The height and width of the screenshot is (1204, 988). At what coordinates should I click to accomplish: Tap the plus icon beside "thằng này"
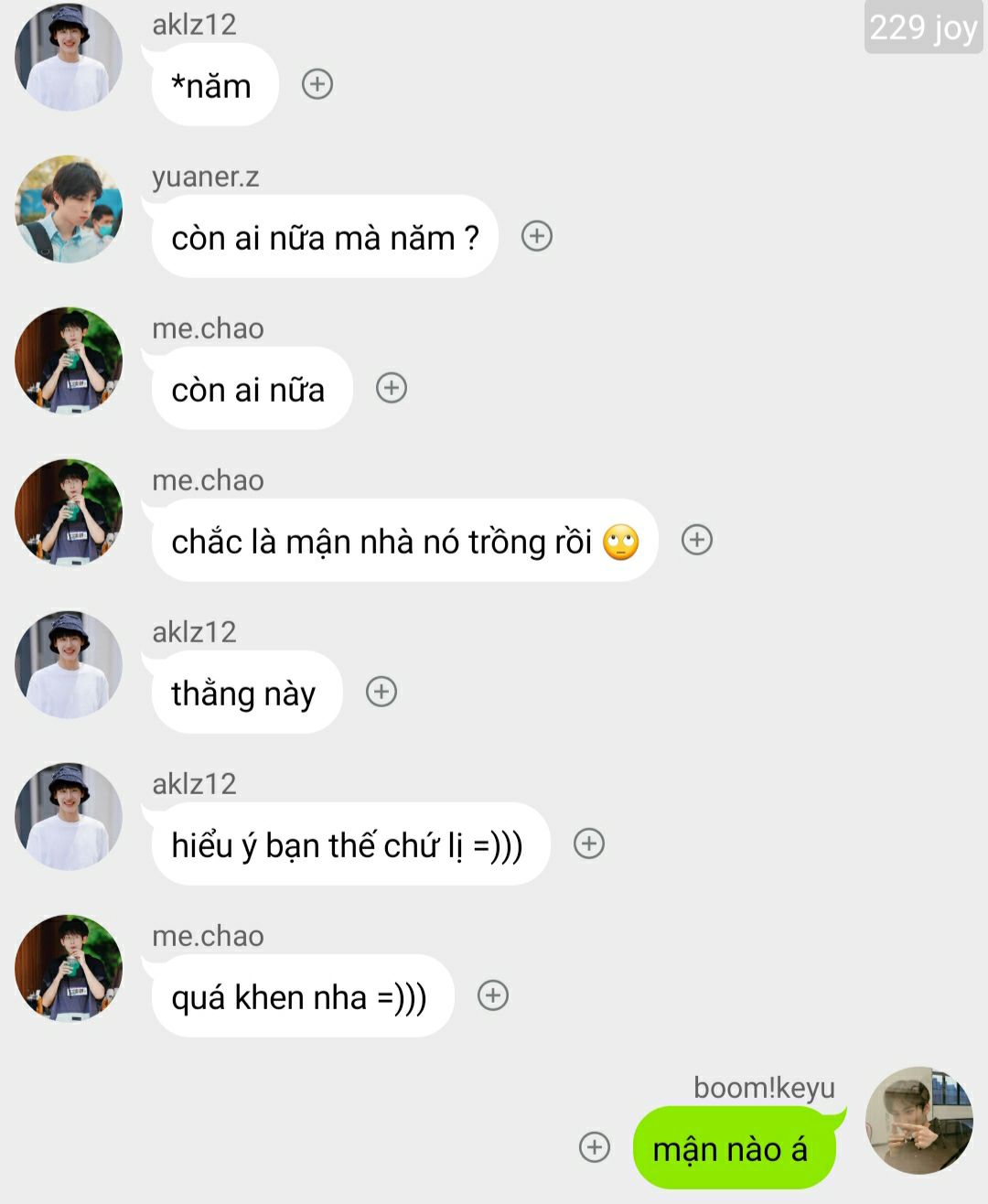tap(381, 692)
